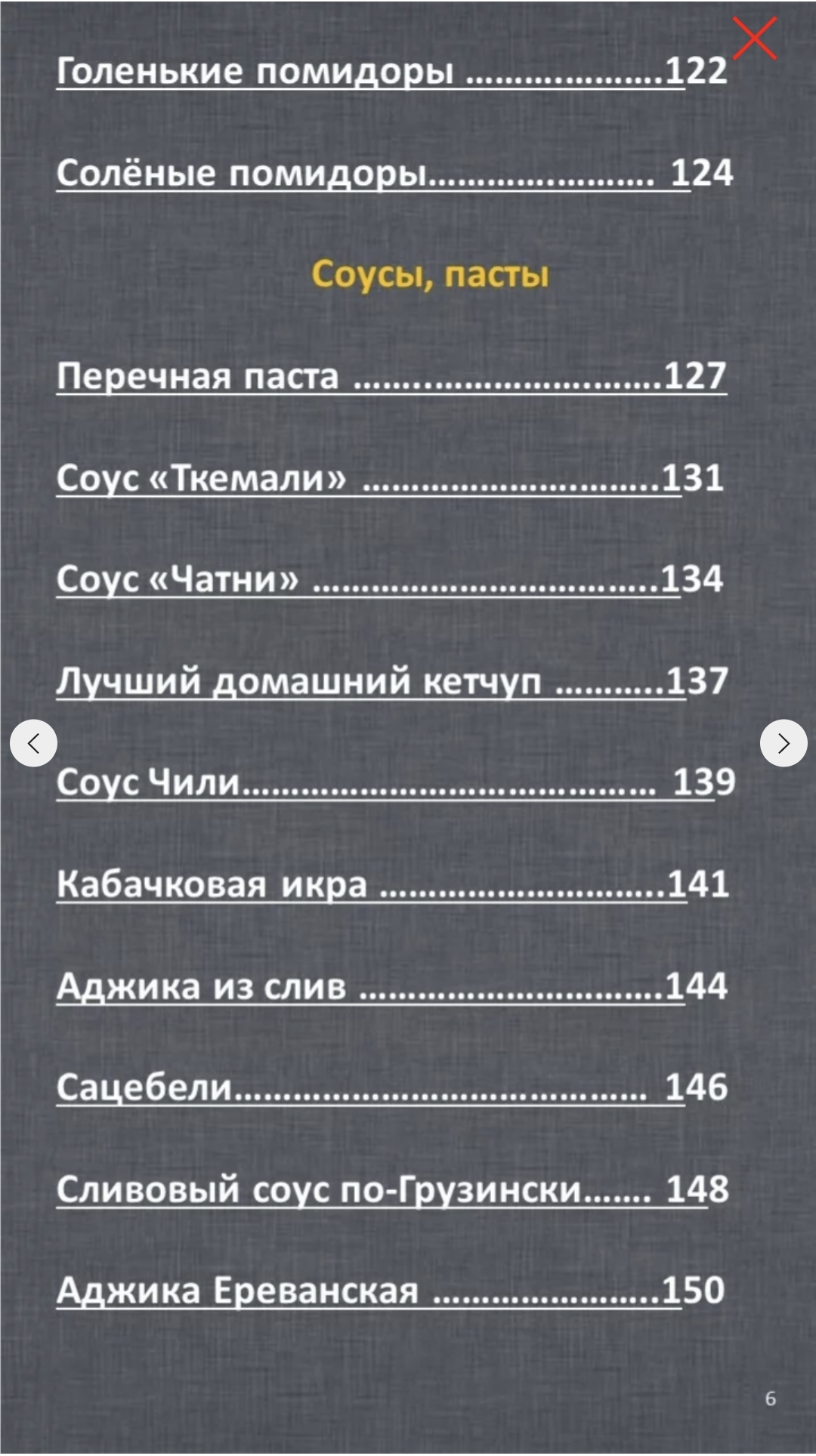The height and width of the screenshot is (1456, 816).
Task: Close the image viewer with the red X
Action: [x=754, y=38]
